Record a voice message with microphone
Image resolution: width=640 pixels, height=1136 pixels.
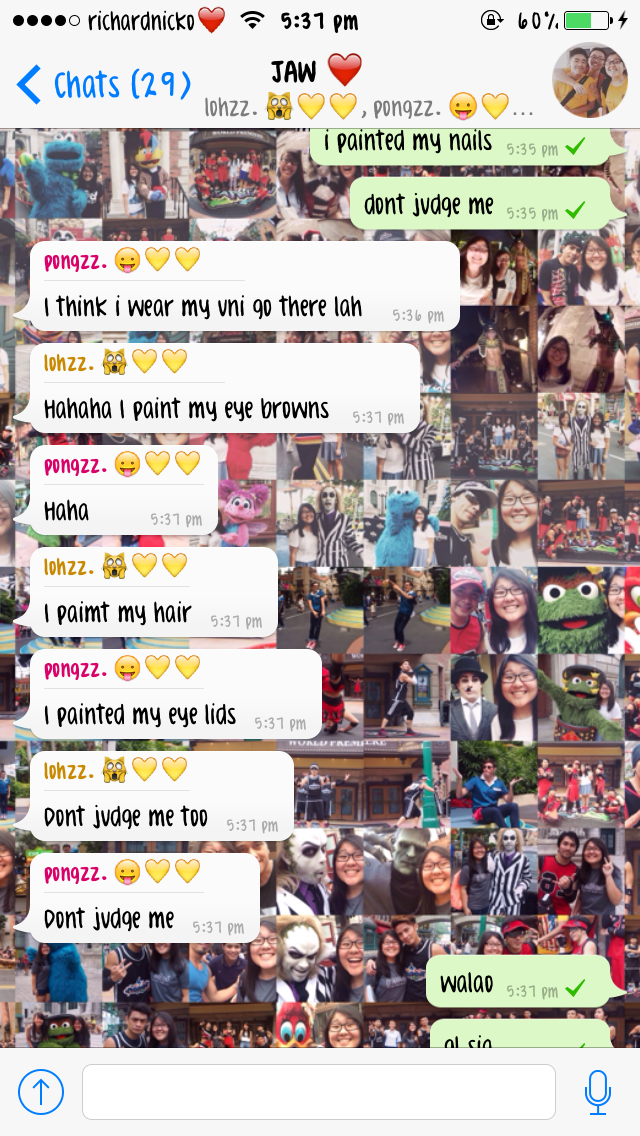click(x=598, y=1092)
